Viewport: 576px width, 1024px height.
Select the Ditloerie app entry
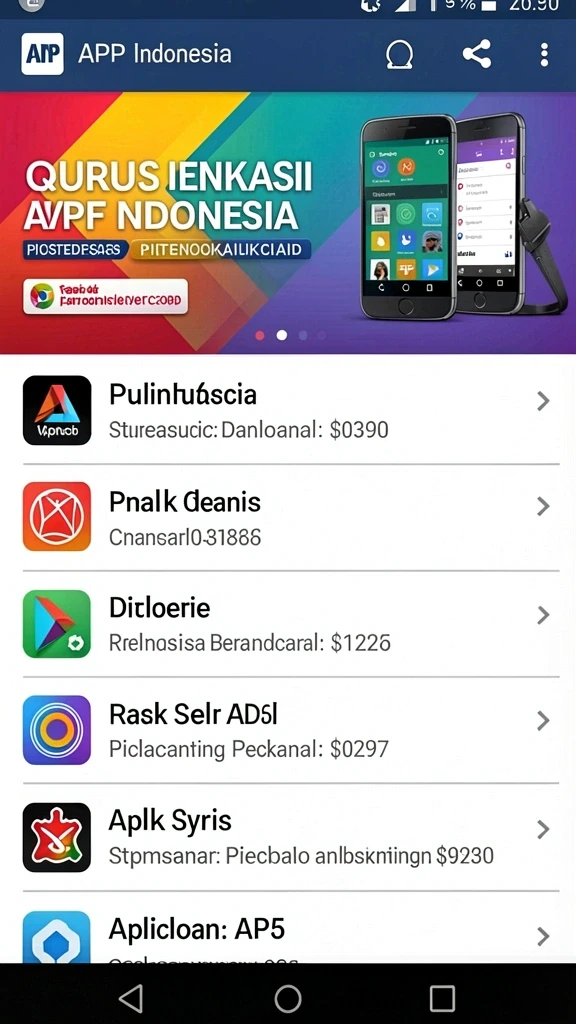(288, 624)
